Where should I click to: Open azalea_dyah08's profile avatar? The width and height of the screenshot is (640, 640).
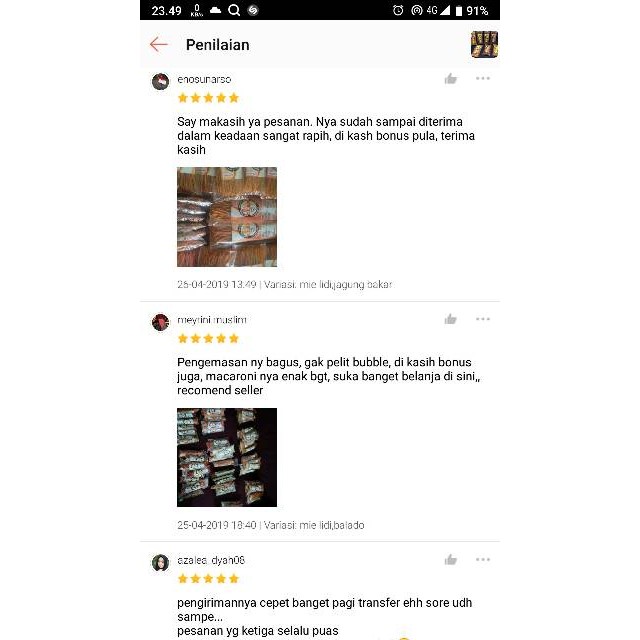(x=160, y=563)
